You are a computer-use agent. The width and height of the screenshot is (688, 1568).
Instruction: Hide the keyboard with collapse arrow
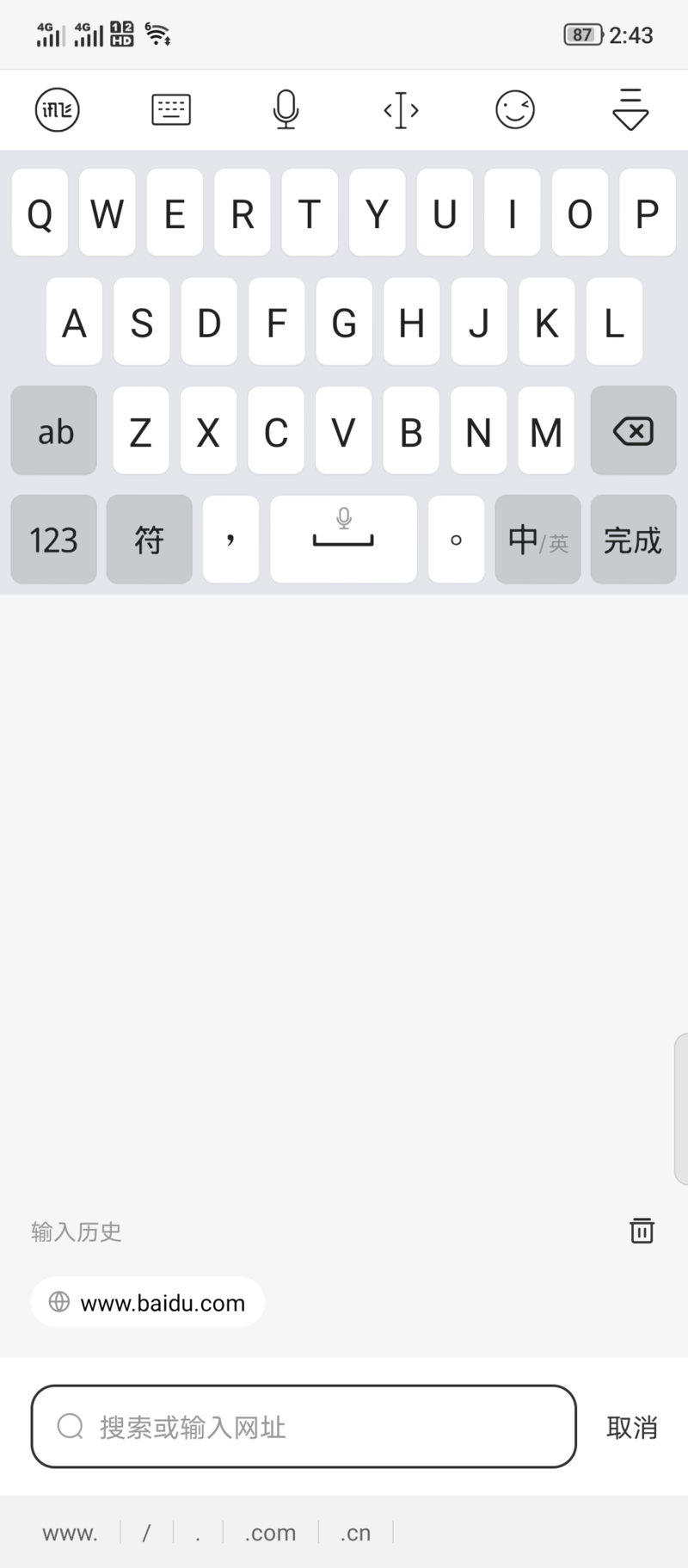(630, 110)
